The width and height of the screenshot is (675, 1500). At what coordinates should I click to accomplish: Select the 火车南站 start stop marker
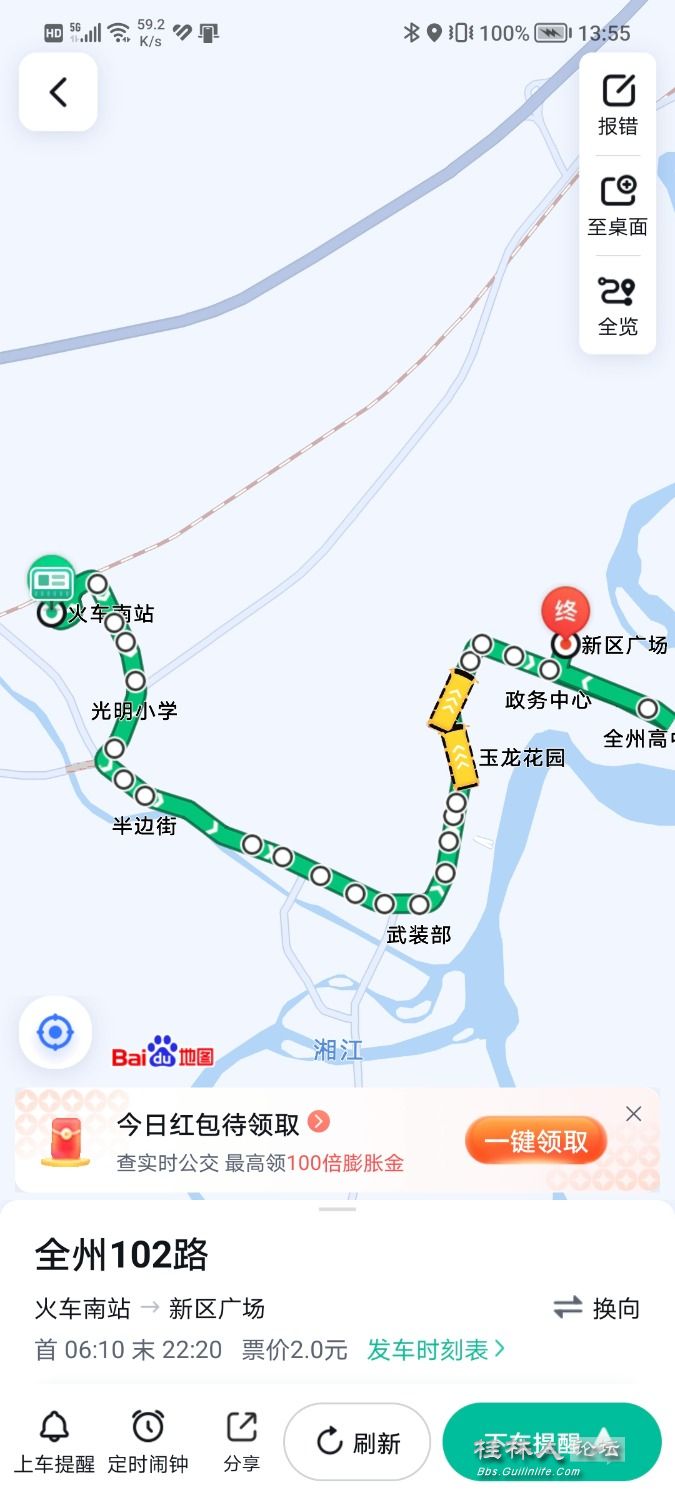(51, 611)
